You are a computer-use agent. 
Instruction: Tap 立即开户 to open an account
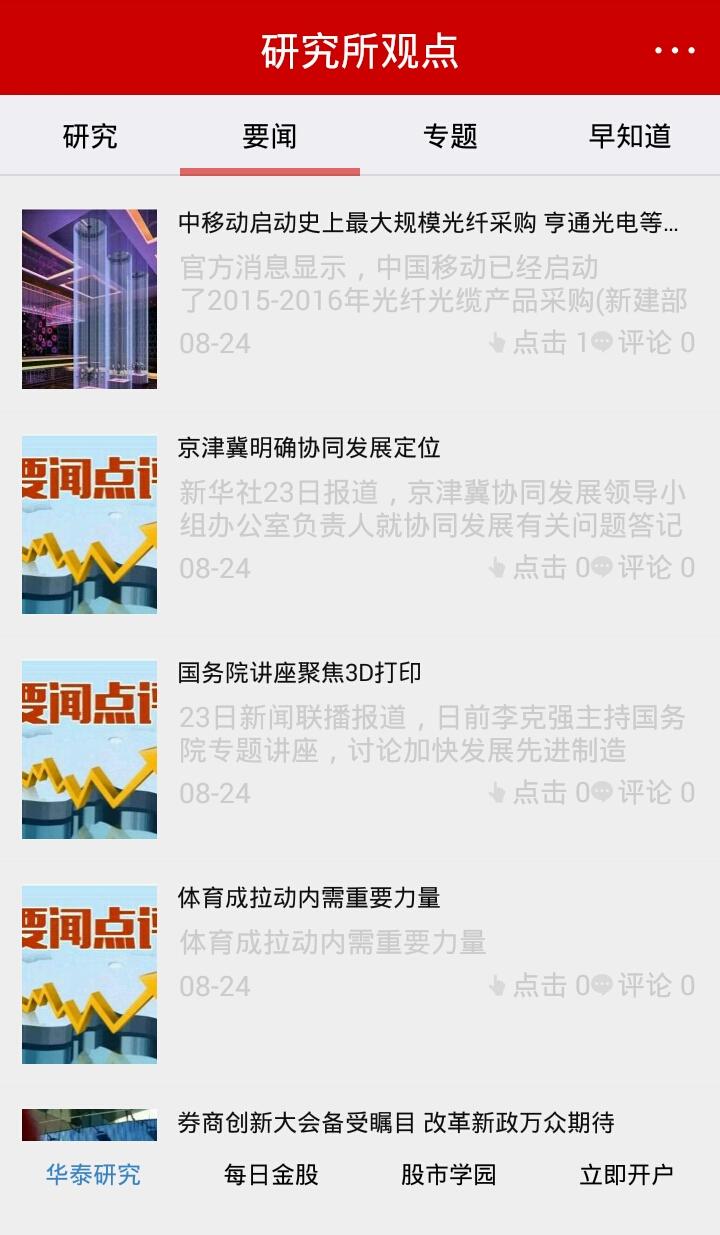click(627, 1175)
